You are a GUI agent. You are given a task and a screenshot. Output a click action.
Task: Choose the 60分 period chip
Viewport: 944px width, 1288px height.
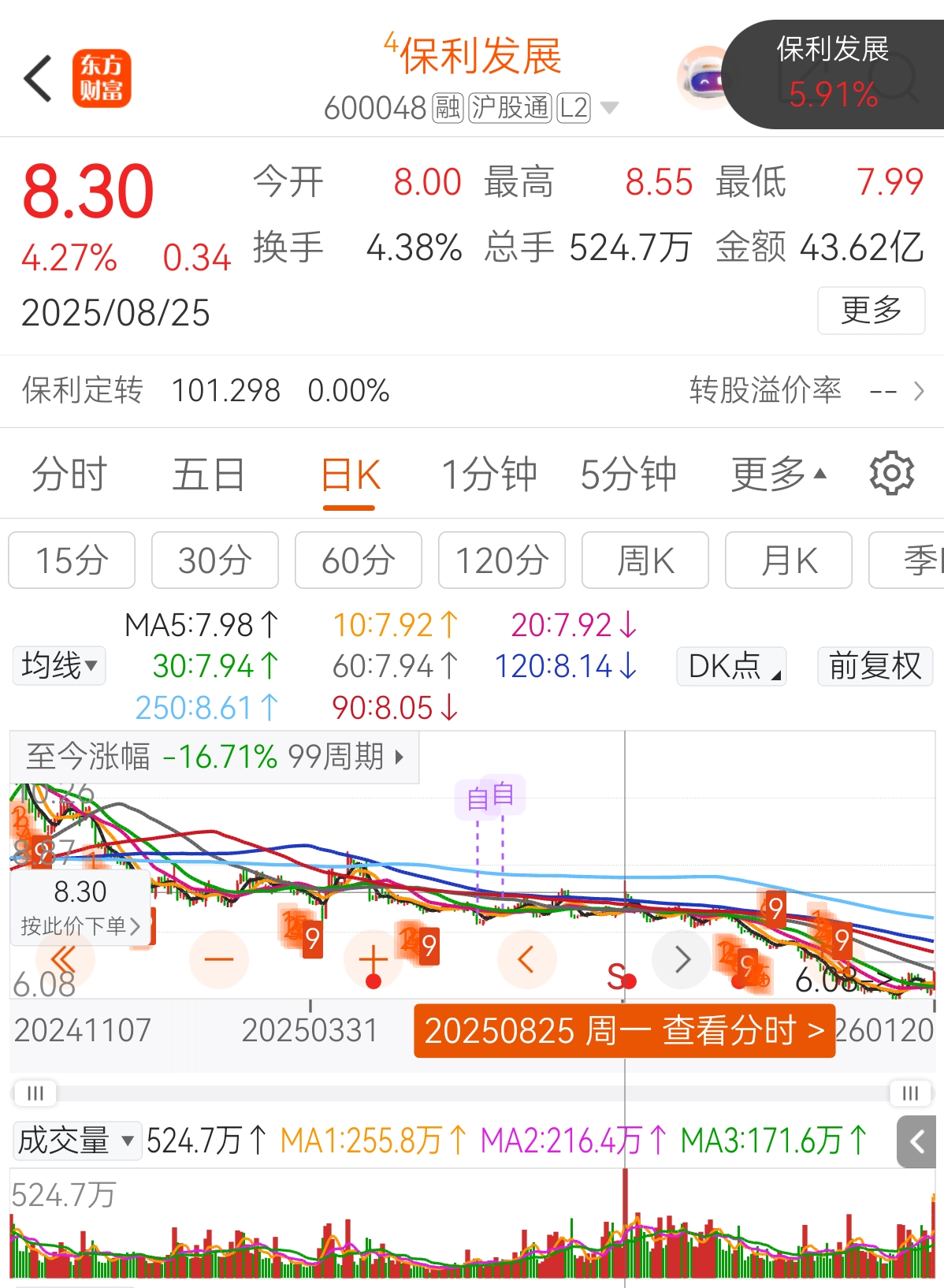359,560
